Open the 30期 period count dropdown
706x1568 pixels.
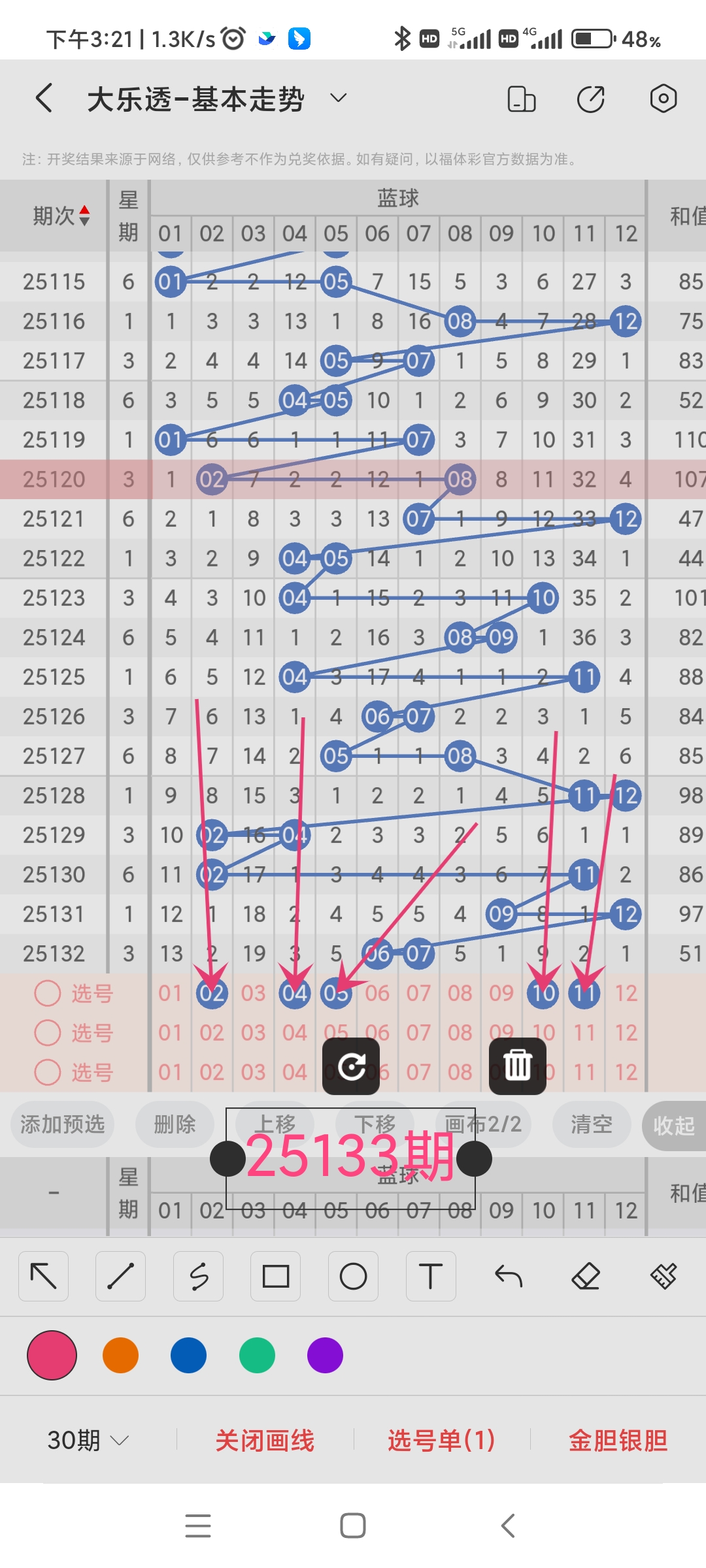point(88,1441)
